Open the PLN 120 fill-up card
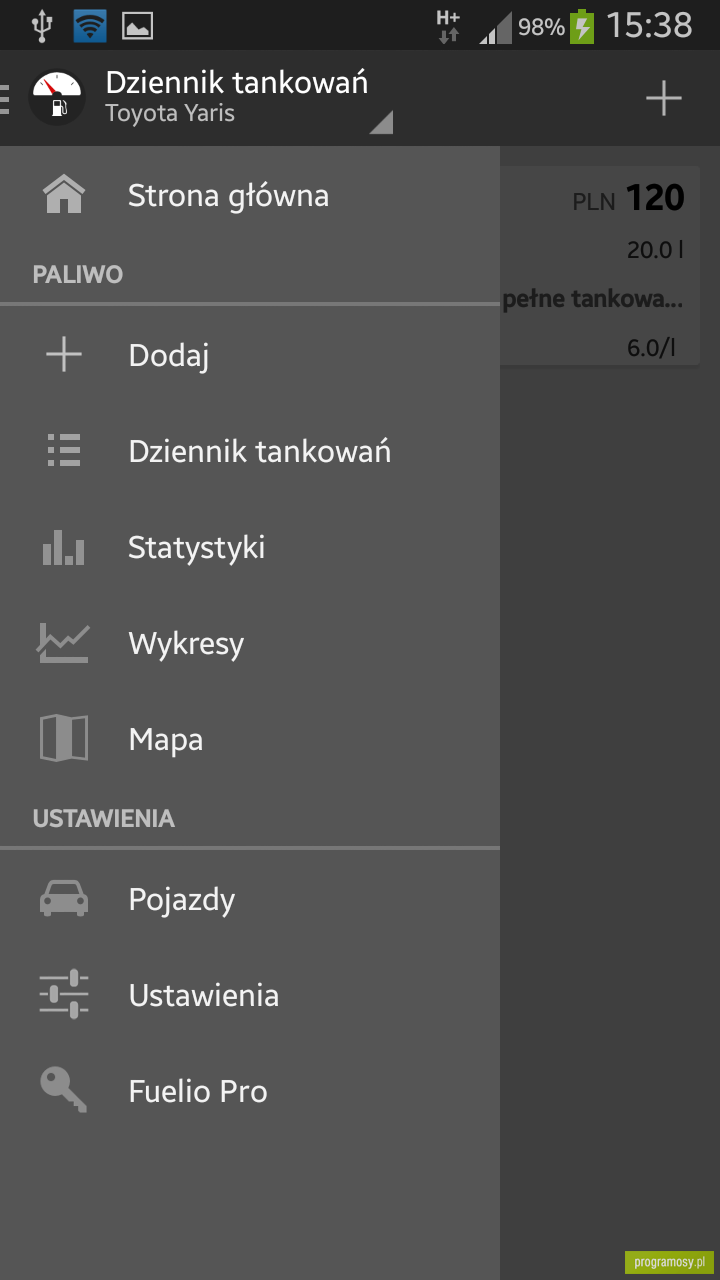Screen dimensions: 720x1280 pos(600,266)
